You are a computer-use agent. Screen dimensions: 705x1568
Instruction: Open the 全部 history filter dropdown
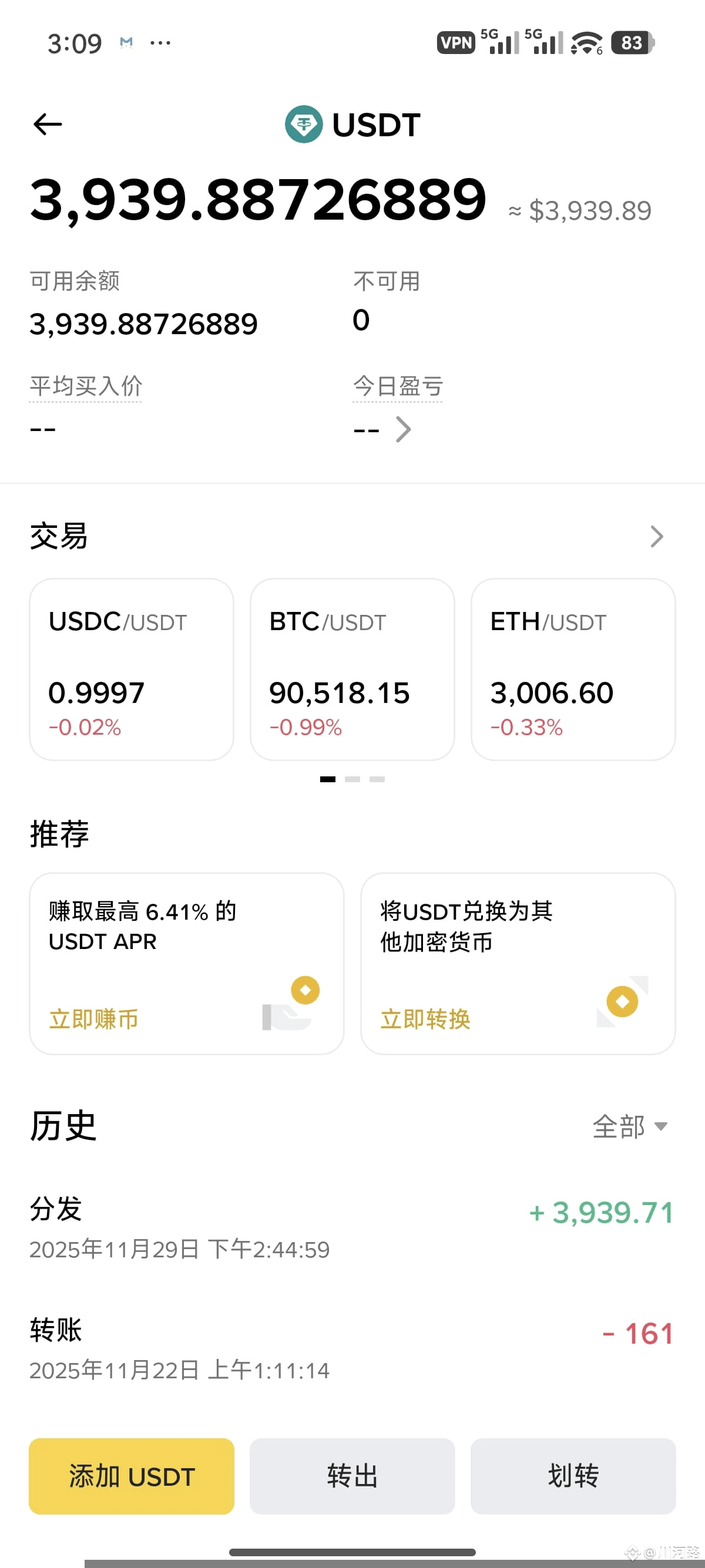(630, 1126)
